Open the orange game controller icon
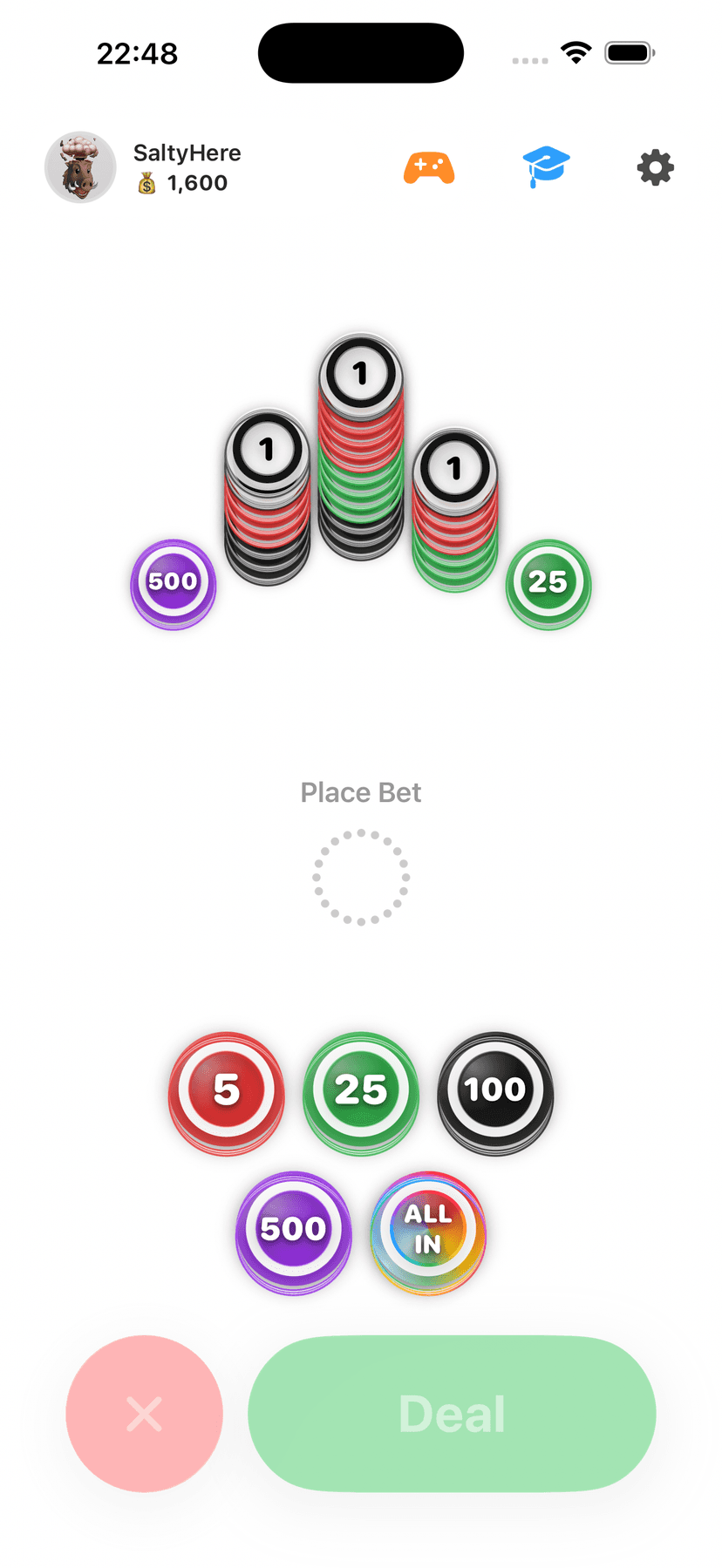 pos(428,167)
